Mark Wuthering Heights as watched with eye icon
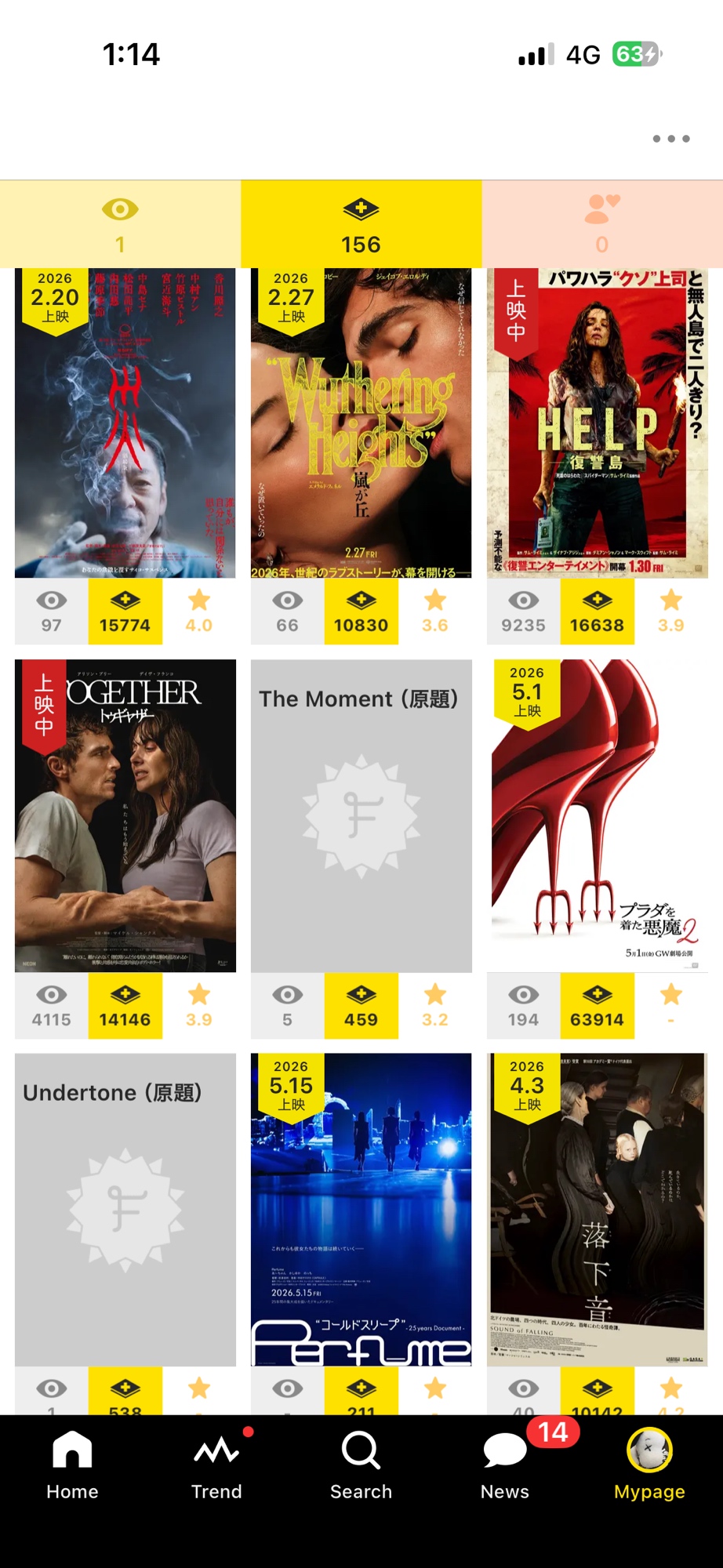 point(287,612)
